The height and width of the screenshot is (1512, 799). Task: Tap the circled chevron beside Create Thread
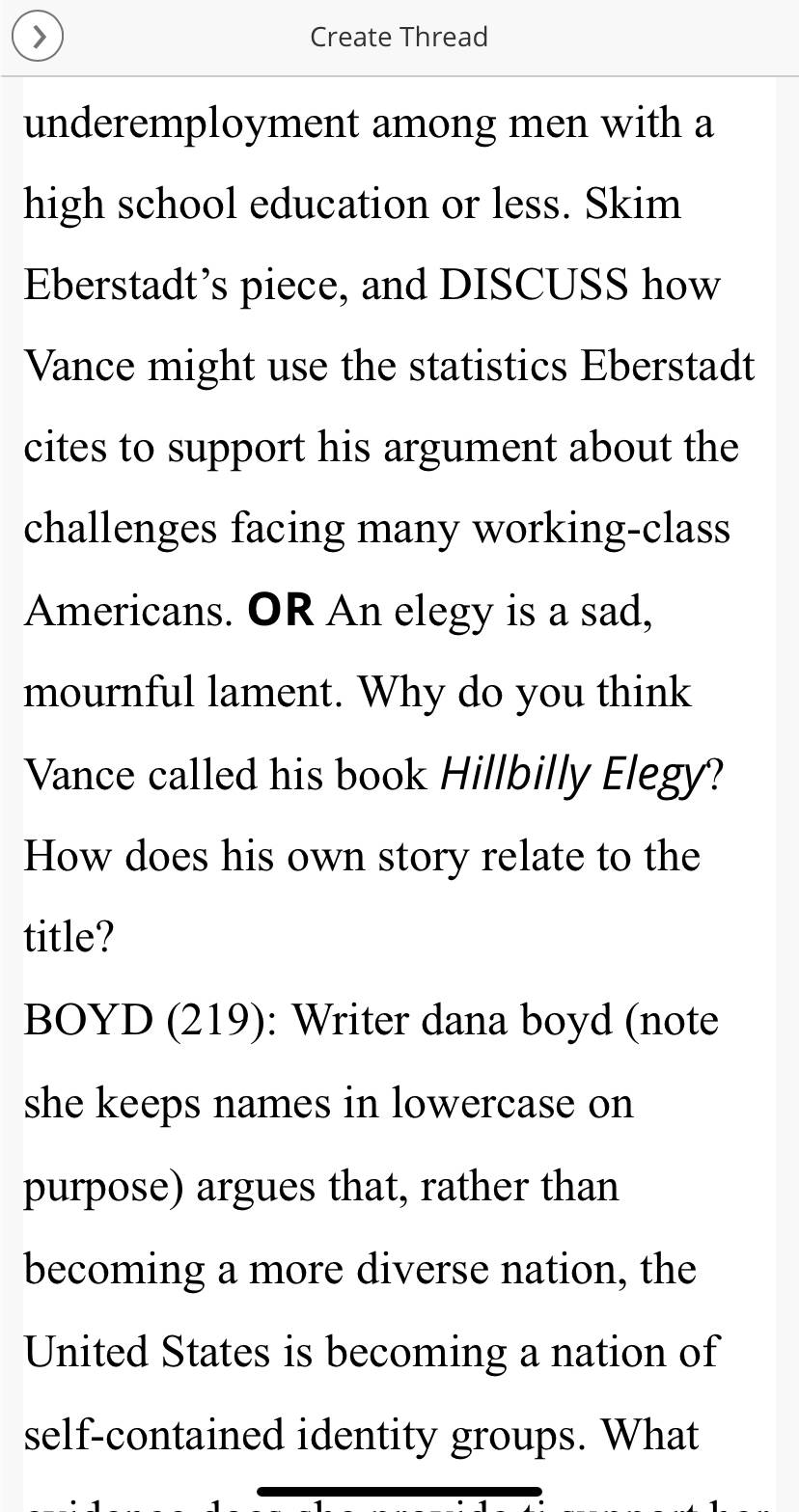38,37
